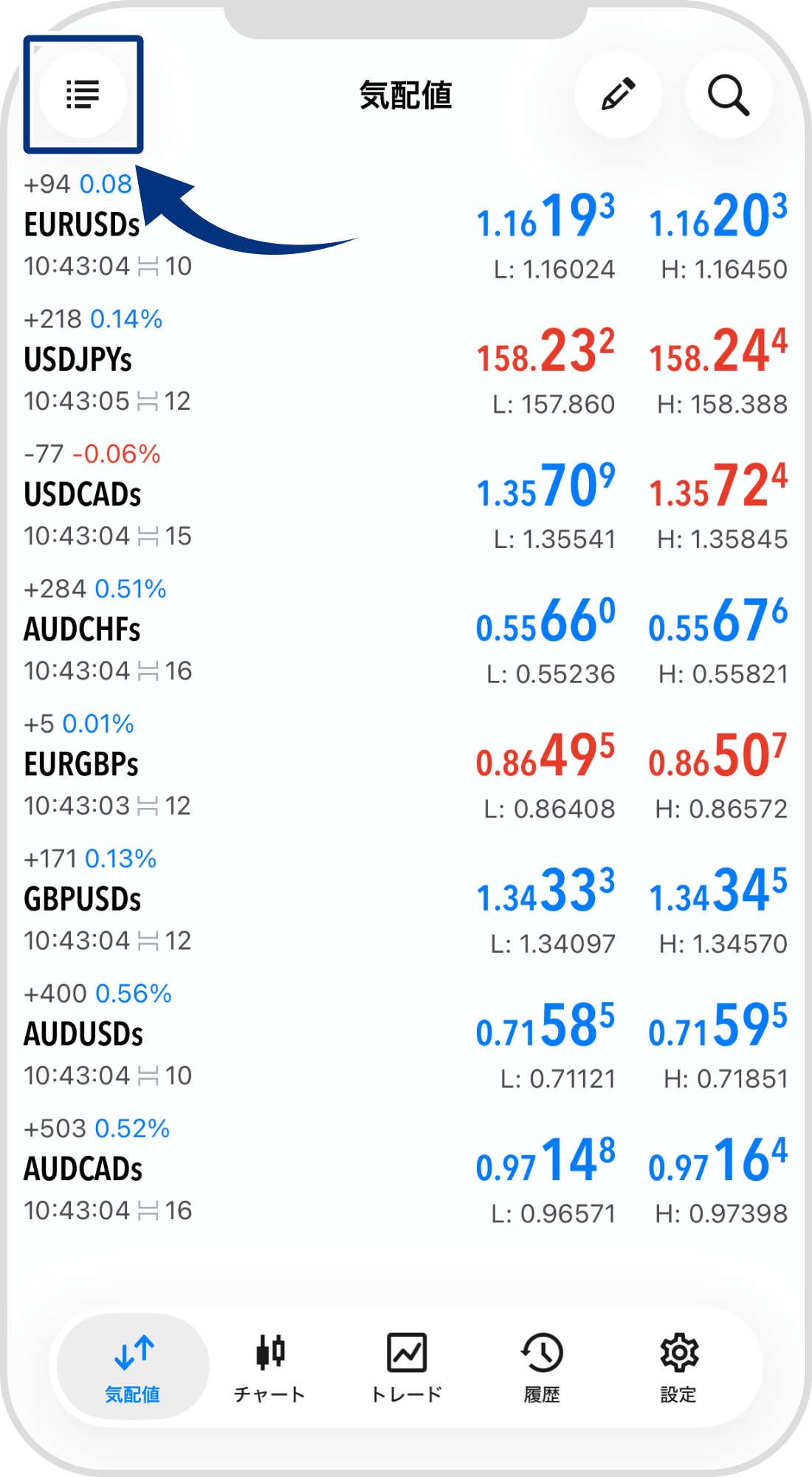The width and height of the screenshot is (812, 1477).
Task: Open the search magnifier icon
Action: pos(729,95)
